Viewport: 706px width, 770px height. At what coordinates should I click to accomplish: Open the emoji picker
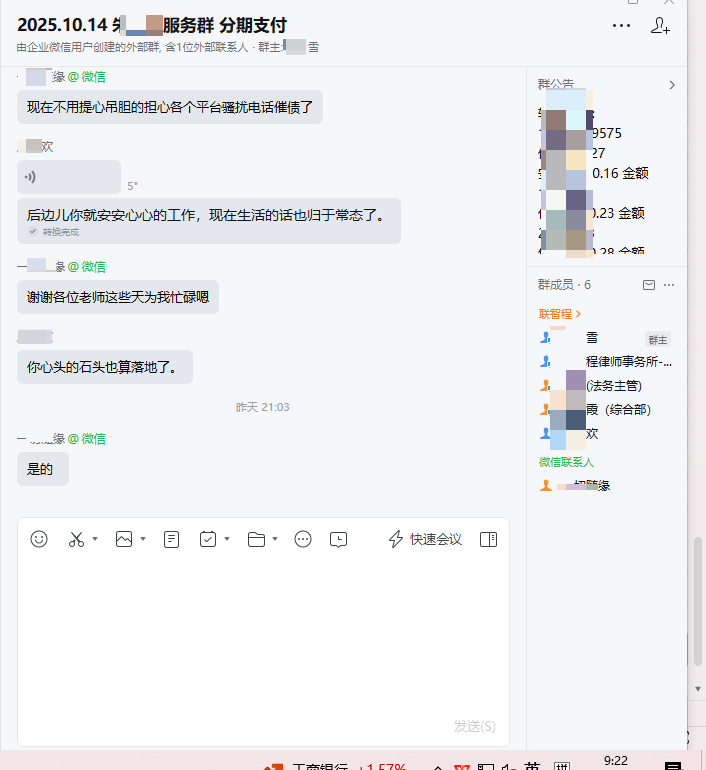(x=39, y=539)
